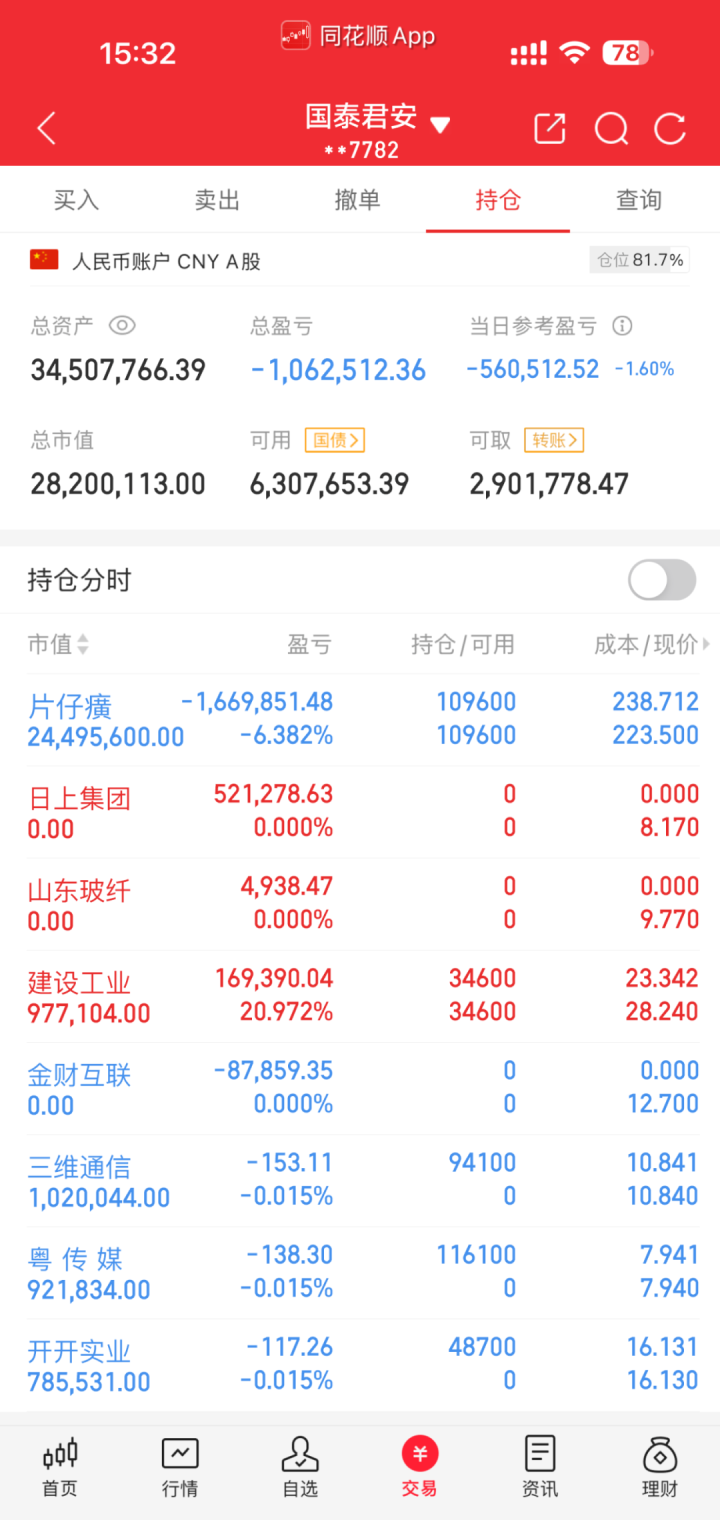Show info about 当日参考盈亏
This screenshot has width=720, height=1520.
click(x=622, y=326)
